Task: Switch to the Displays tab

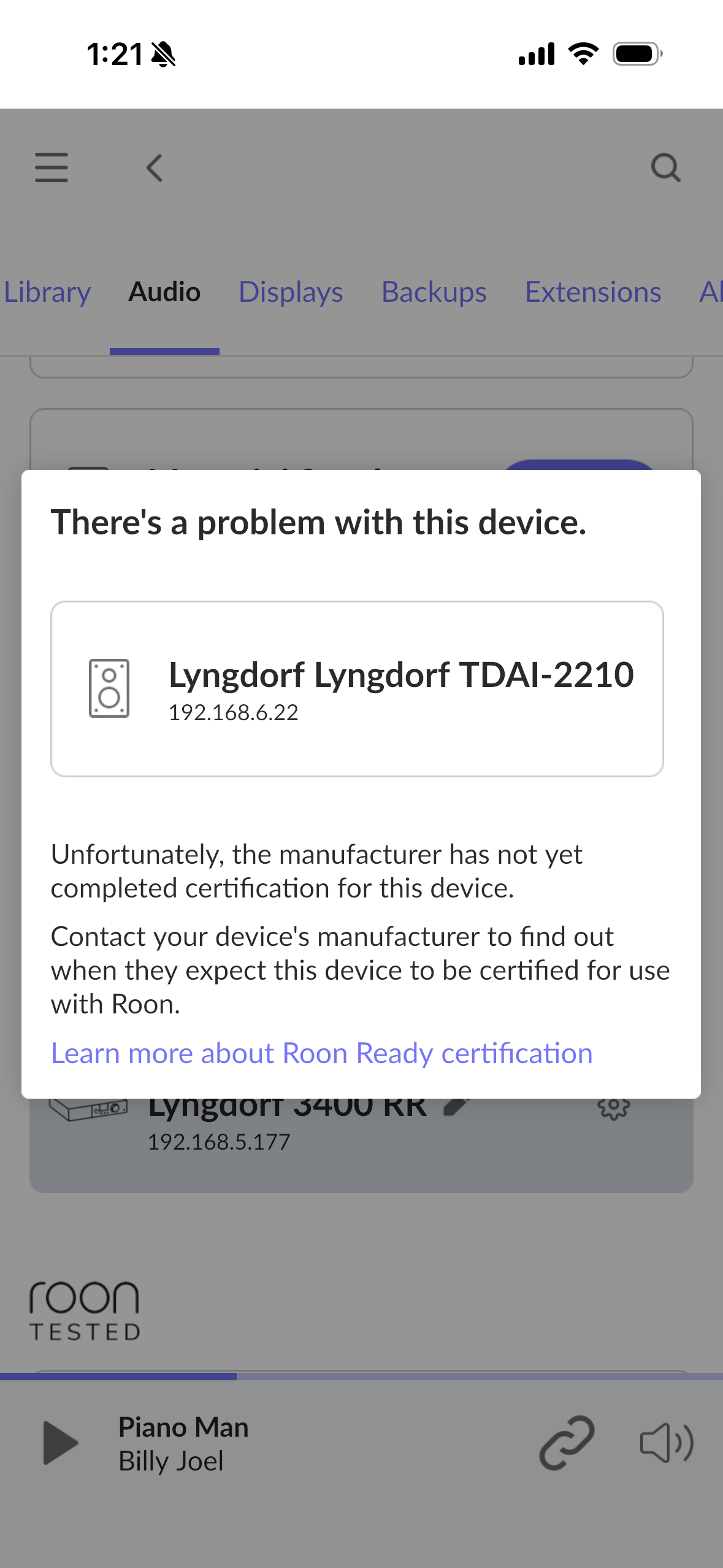Action: tap(291, 292)
